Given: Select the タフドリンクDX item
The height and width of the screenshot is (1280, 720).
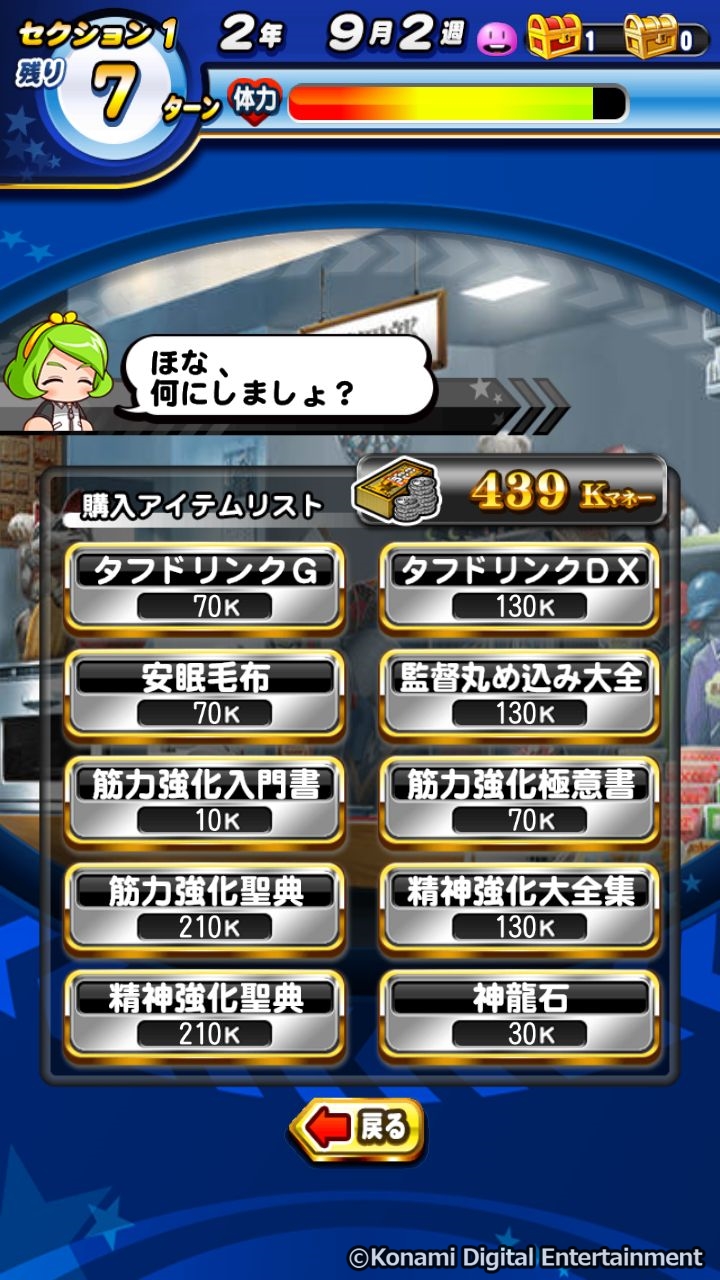Looking at the screenshot, I should coord(519,587).
